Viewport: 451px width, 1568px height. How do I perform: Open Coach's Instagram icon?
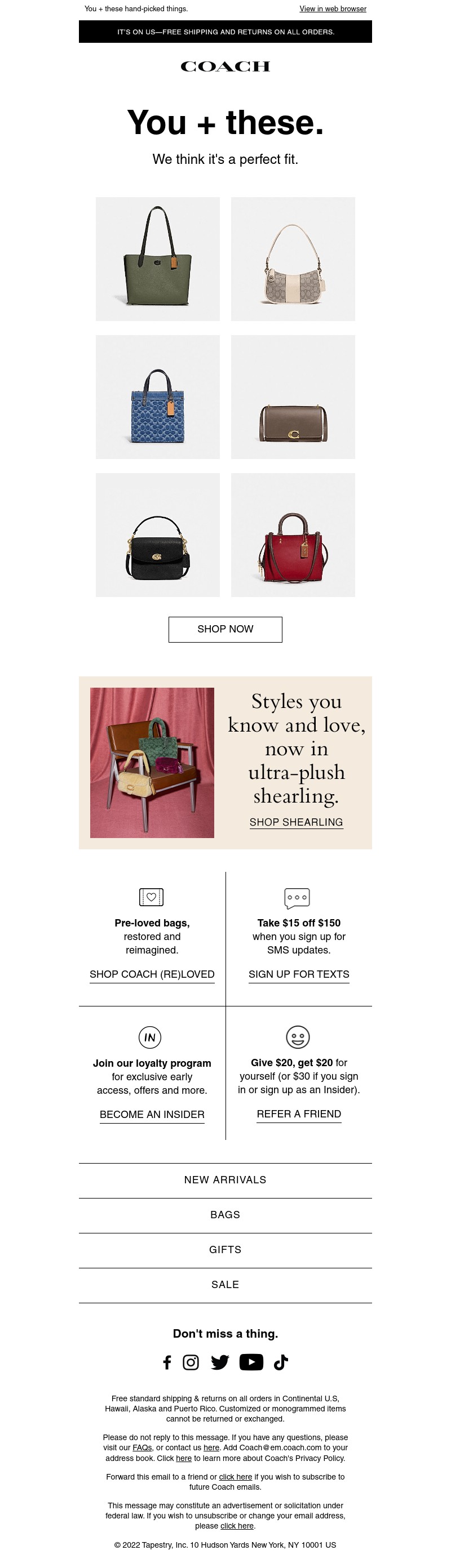191,1362
